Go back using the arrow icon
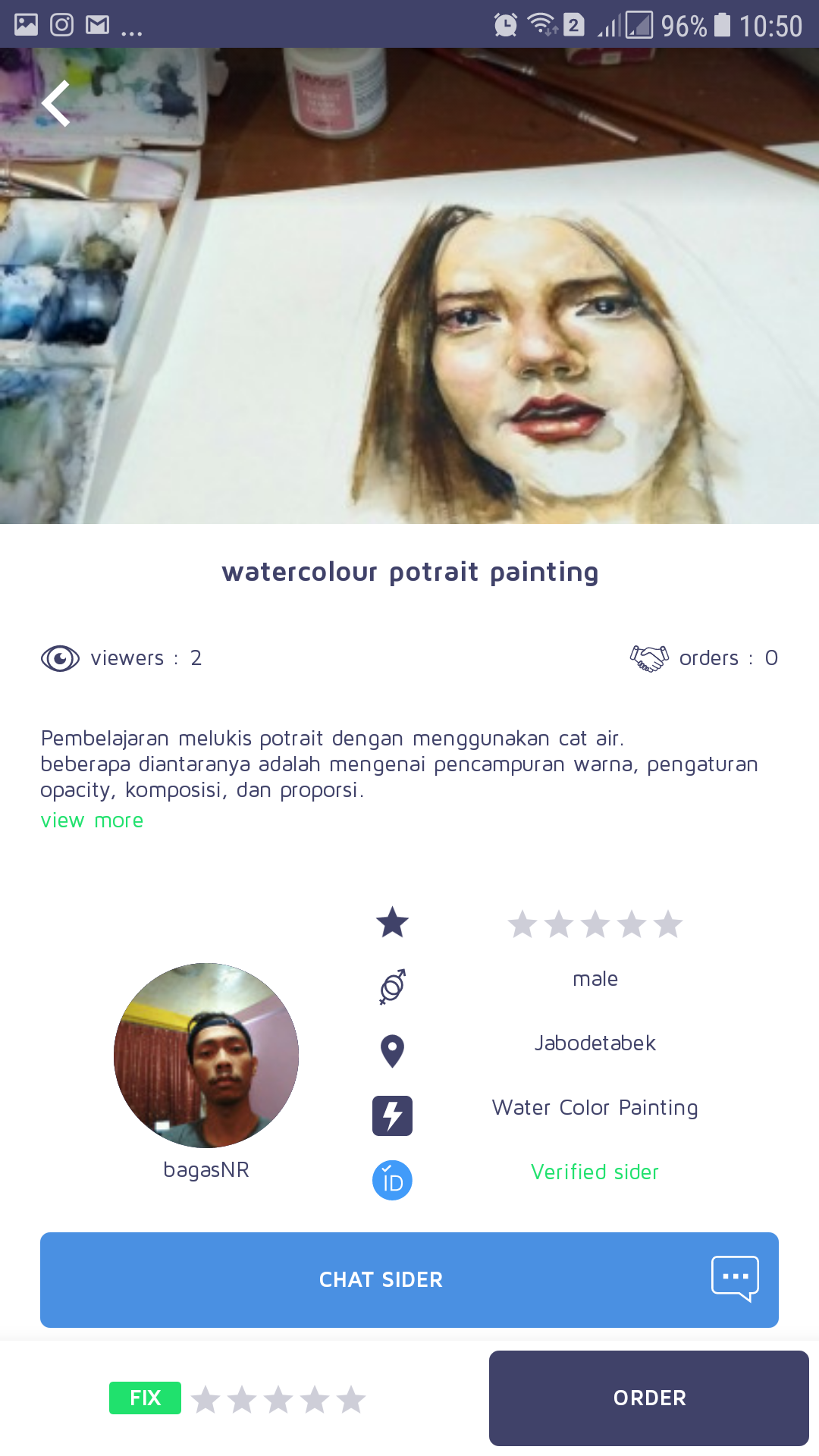The width and height of the screenshot is (819, 1456). coord(56,103)
